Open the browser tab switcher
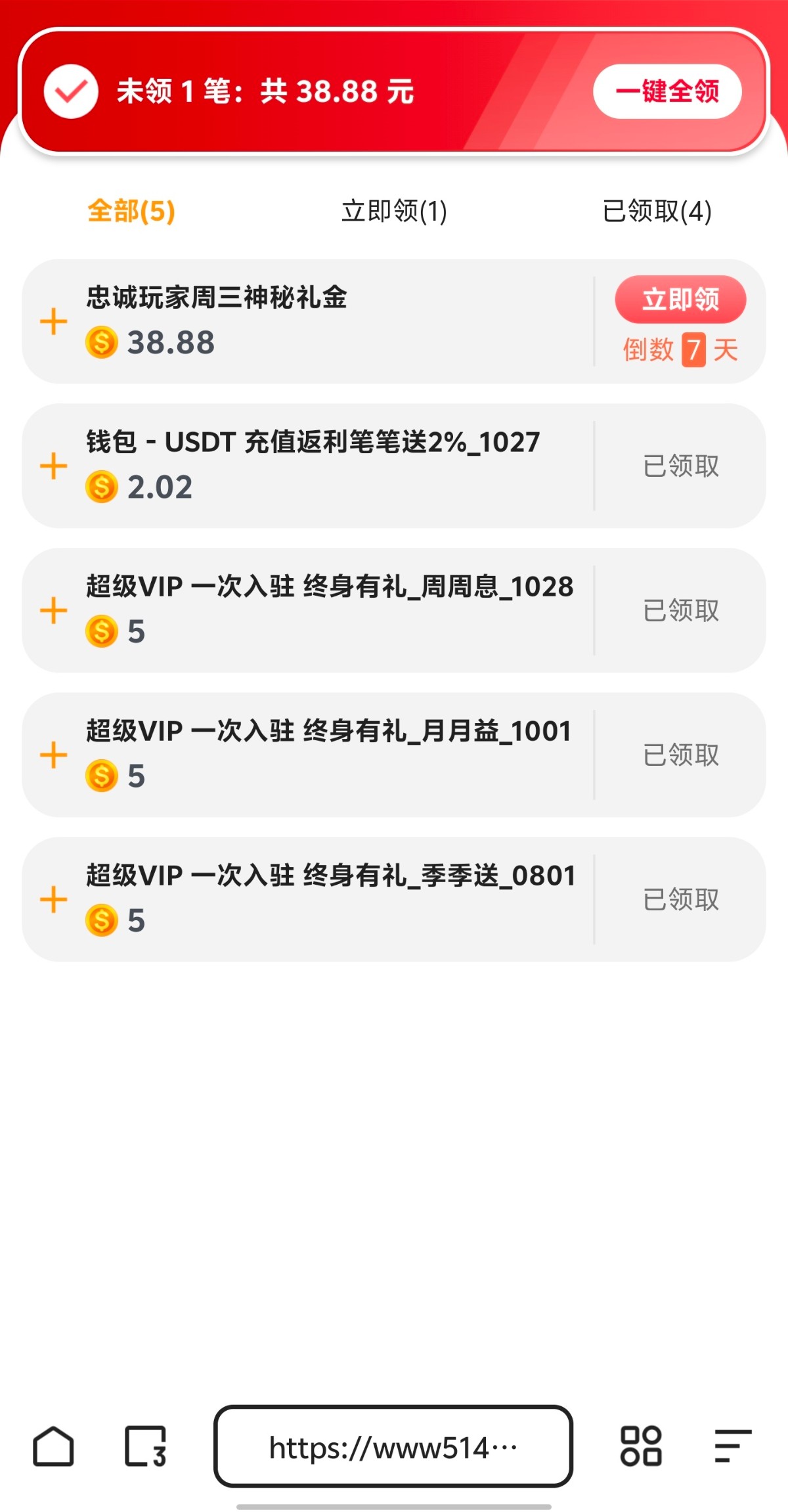The height and width of the screenshot is (1512, 788). click(x=145, y=1446)
